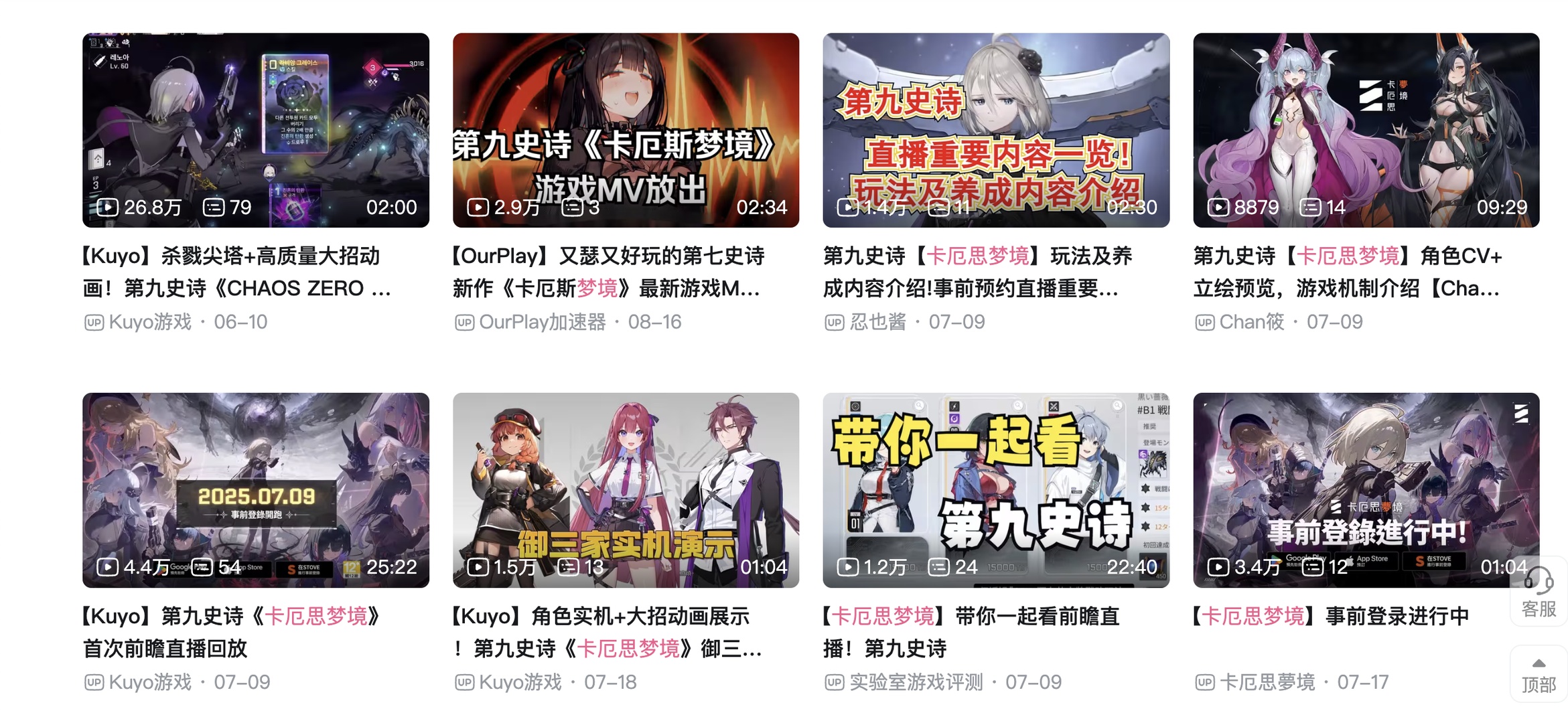Viewport: 1568px width, 723px height.
Task: Open 客服 customer service
Action: pyautogui.click(x=1539, y=592)
